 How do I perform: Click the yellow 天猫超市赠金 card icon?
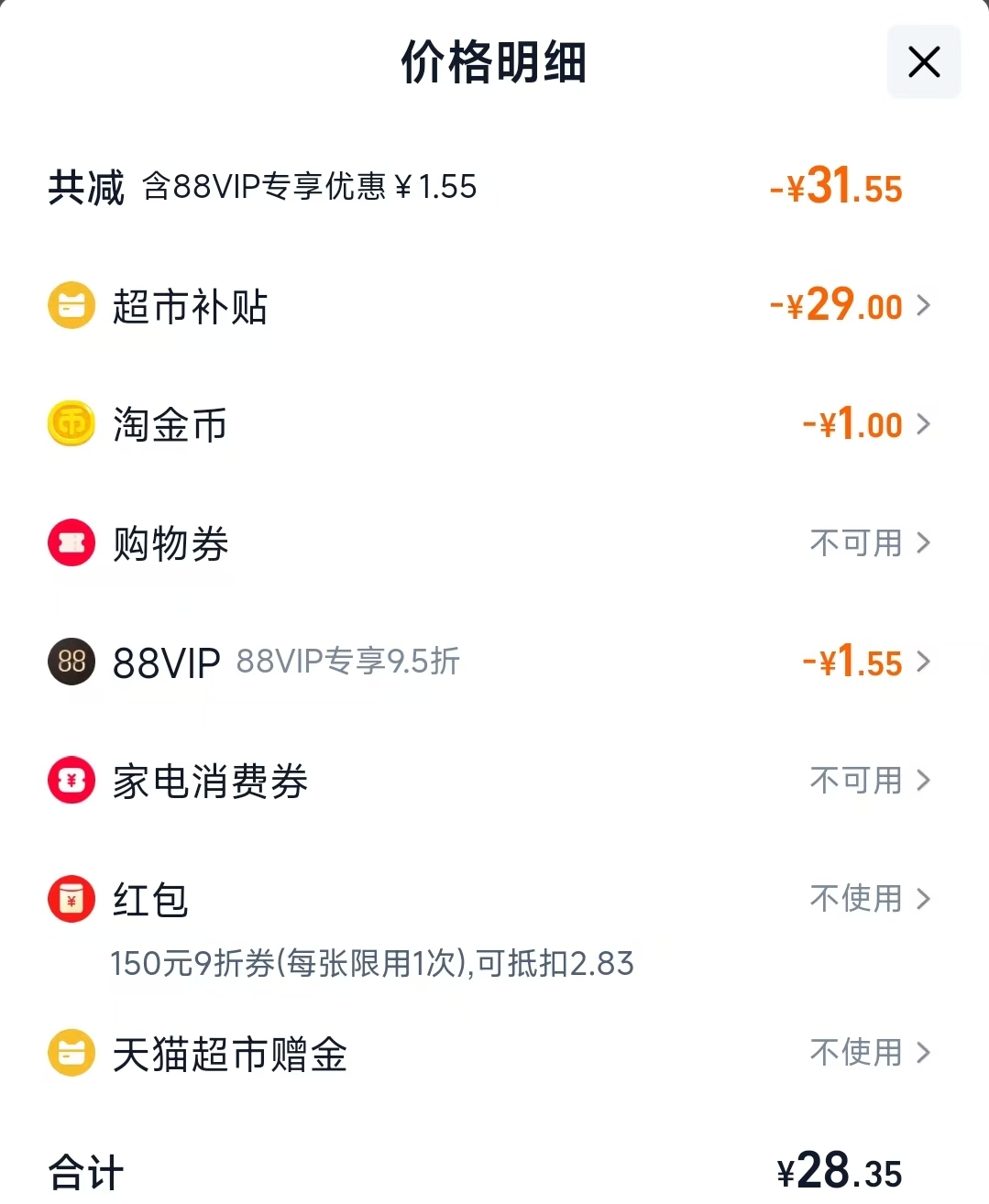(71, 1053)
